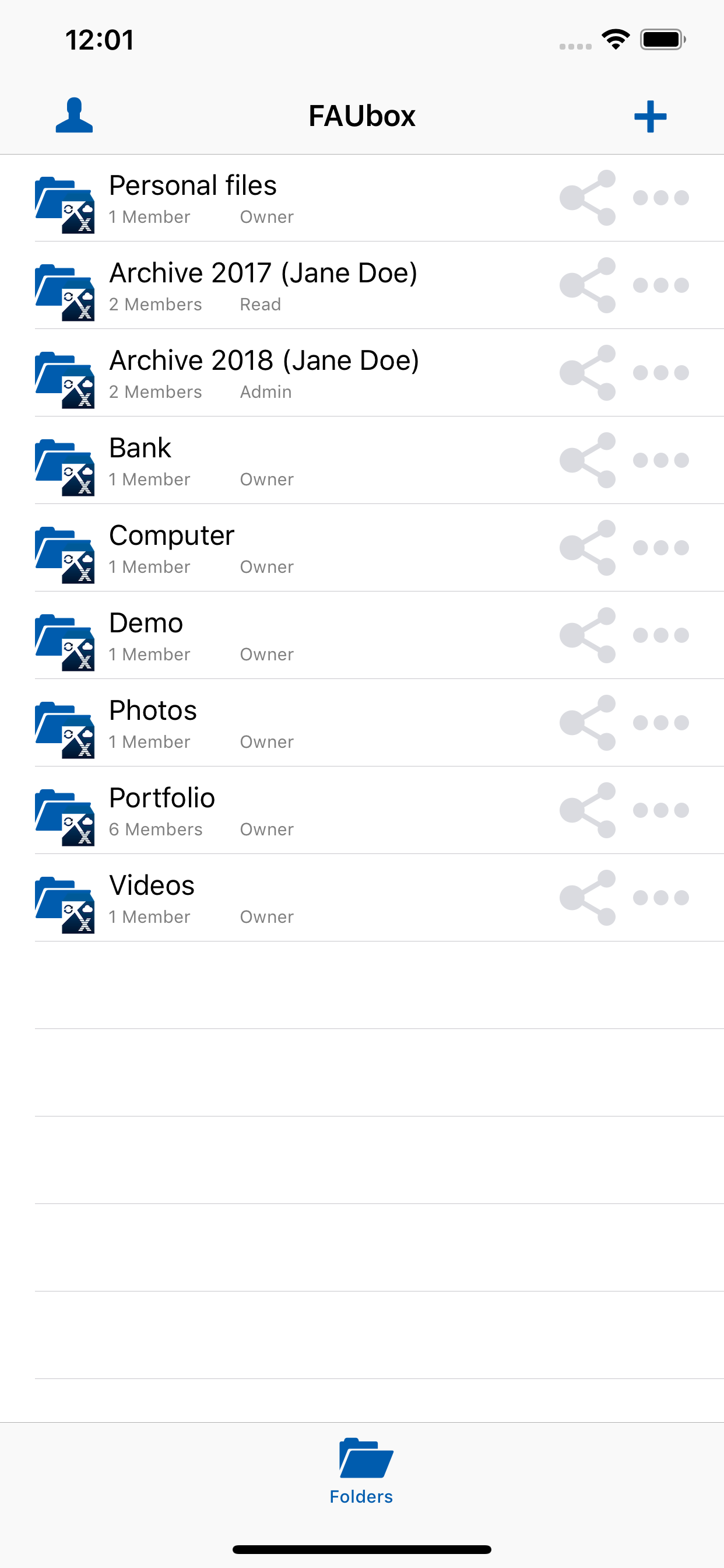Share the Computer folder
The height and width of the screenshot is (1568, 724).
coord(588,548)
